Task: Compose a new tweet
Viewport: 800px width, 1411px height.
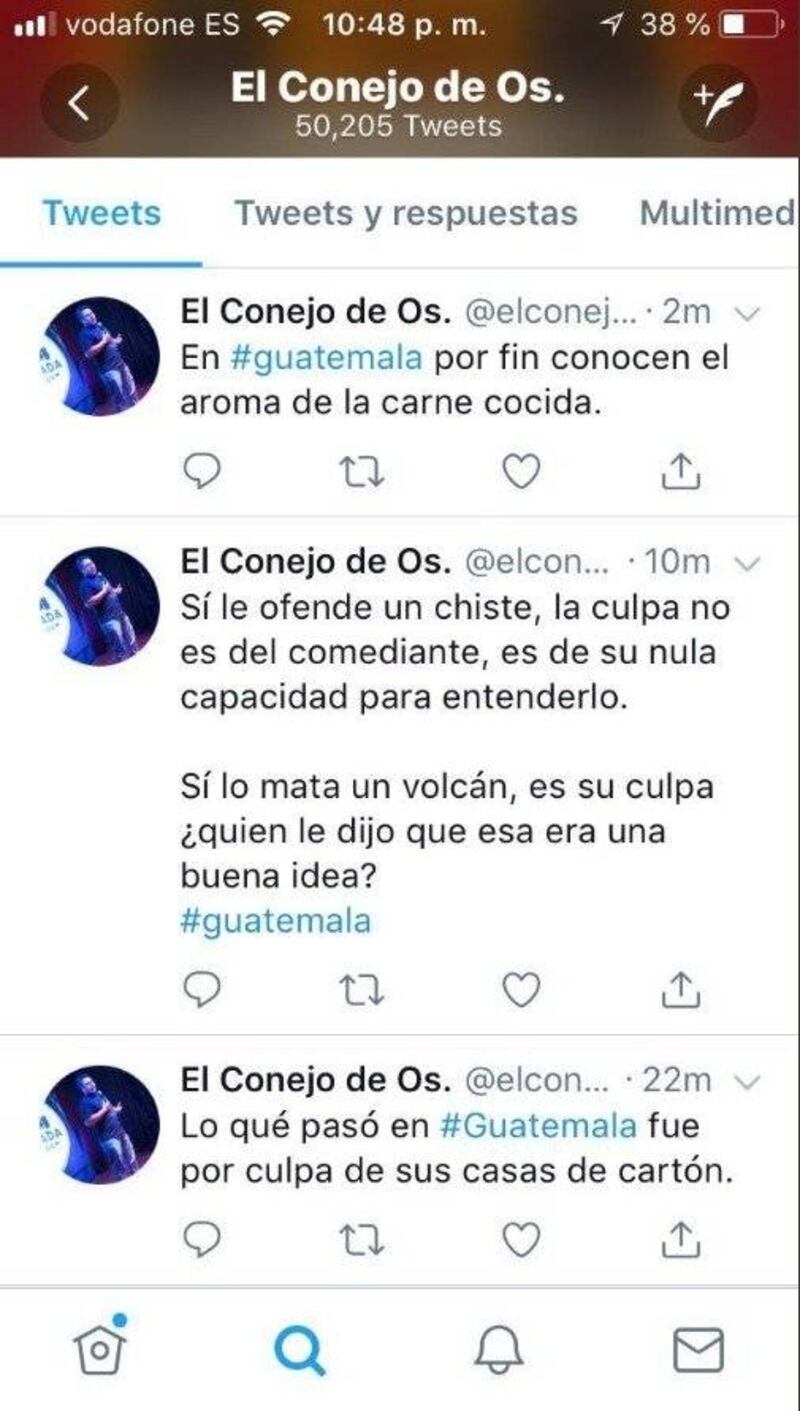Action: [x=717, y=103]
